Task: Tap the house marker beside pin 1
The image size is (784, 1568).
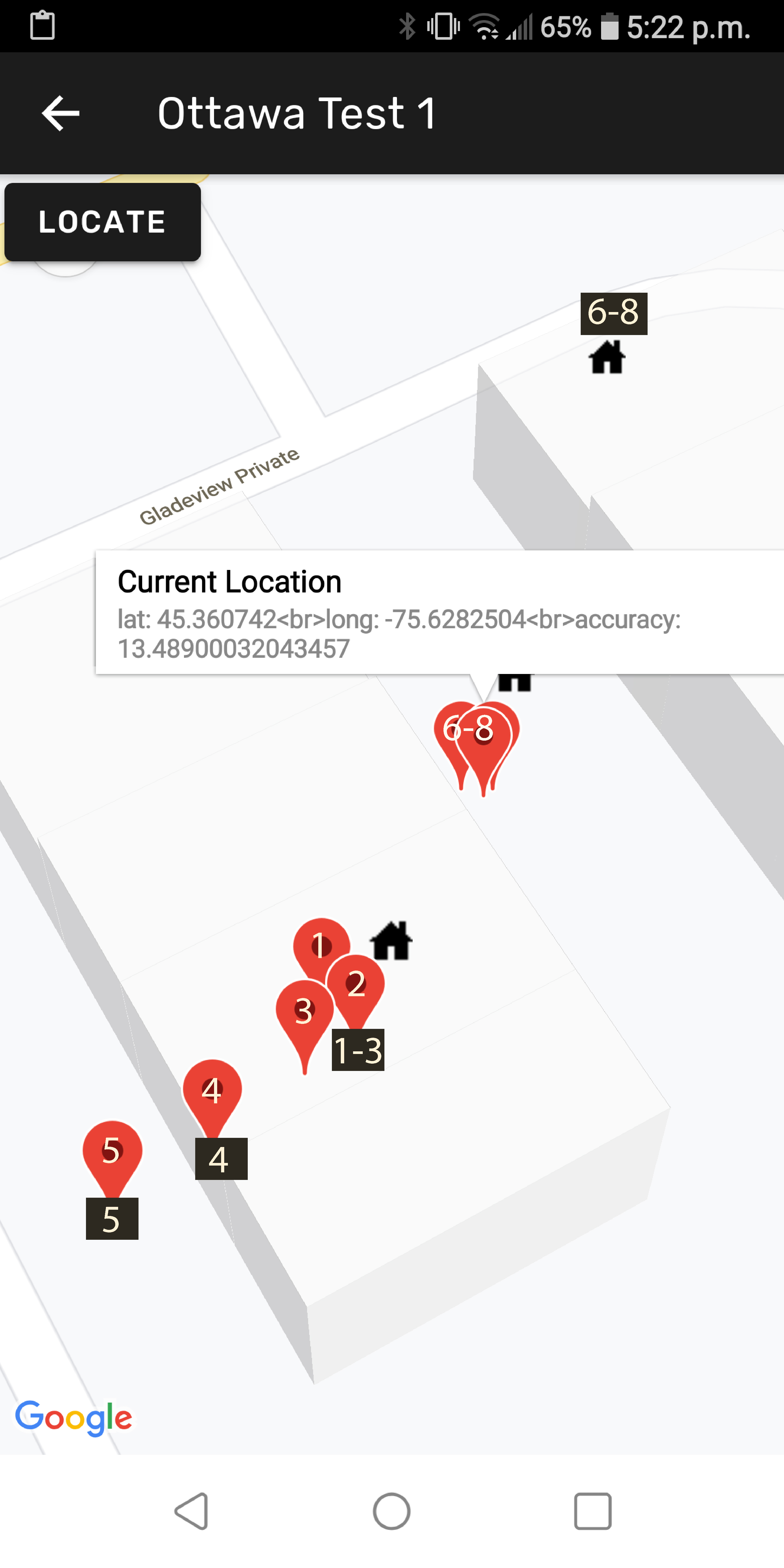Action: coord(391,941)
